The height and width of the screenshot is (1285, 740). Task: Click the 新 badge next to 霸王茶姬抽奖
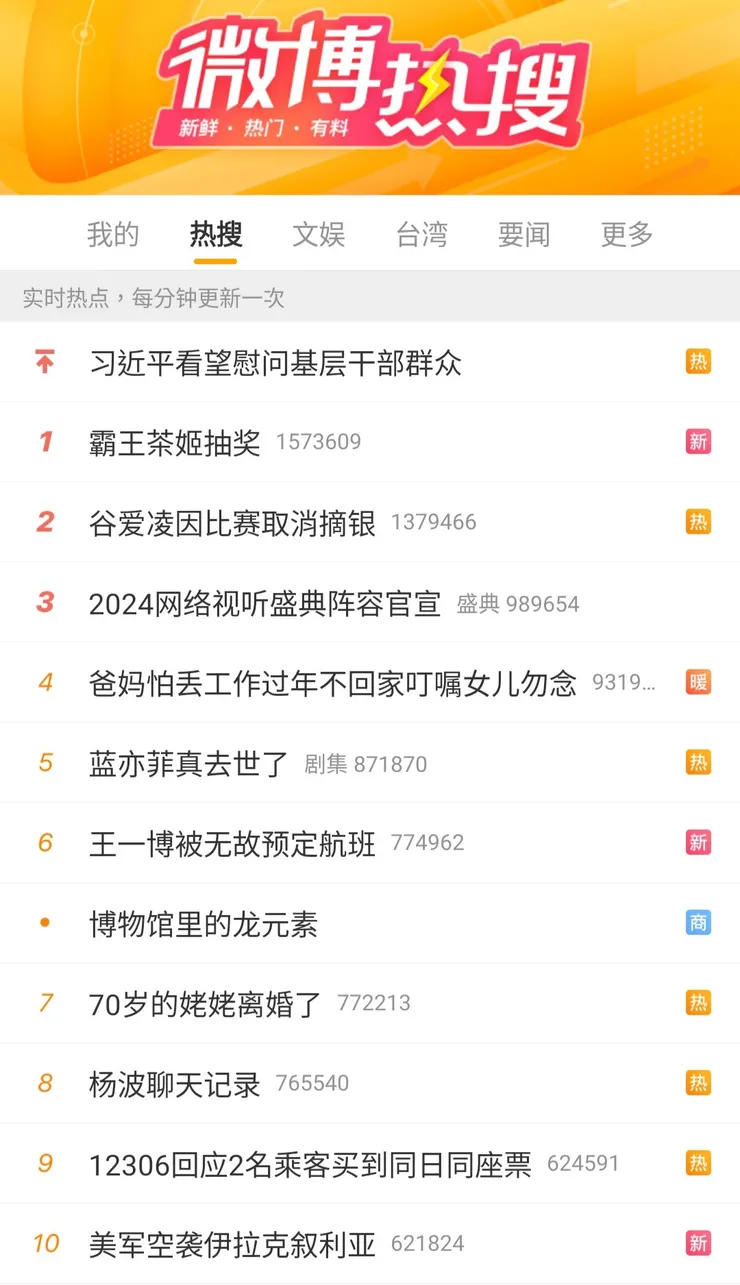click(x=698, y=442)
